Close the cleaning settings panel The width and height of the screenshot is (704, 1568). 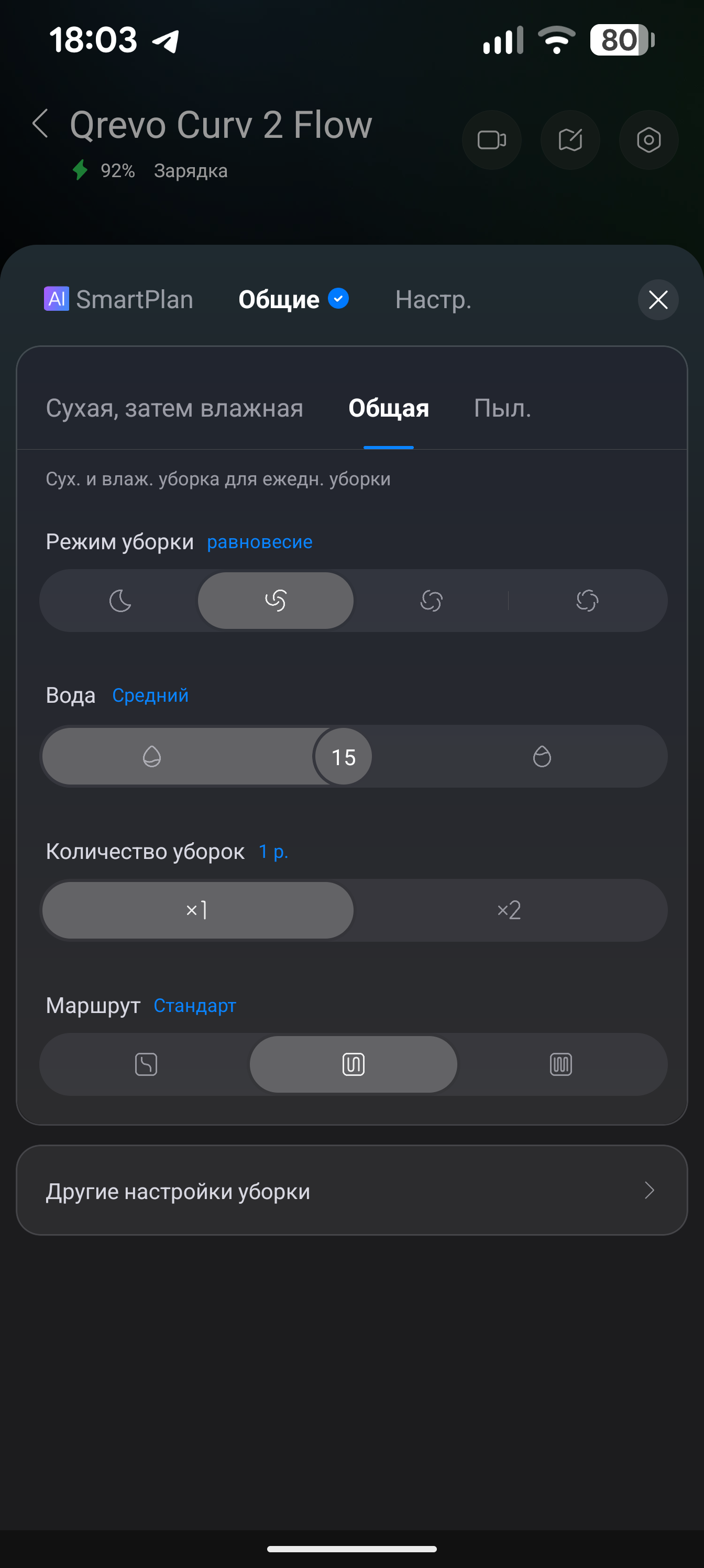pos(658,299)
